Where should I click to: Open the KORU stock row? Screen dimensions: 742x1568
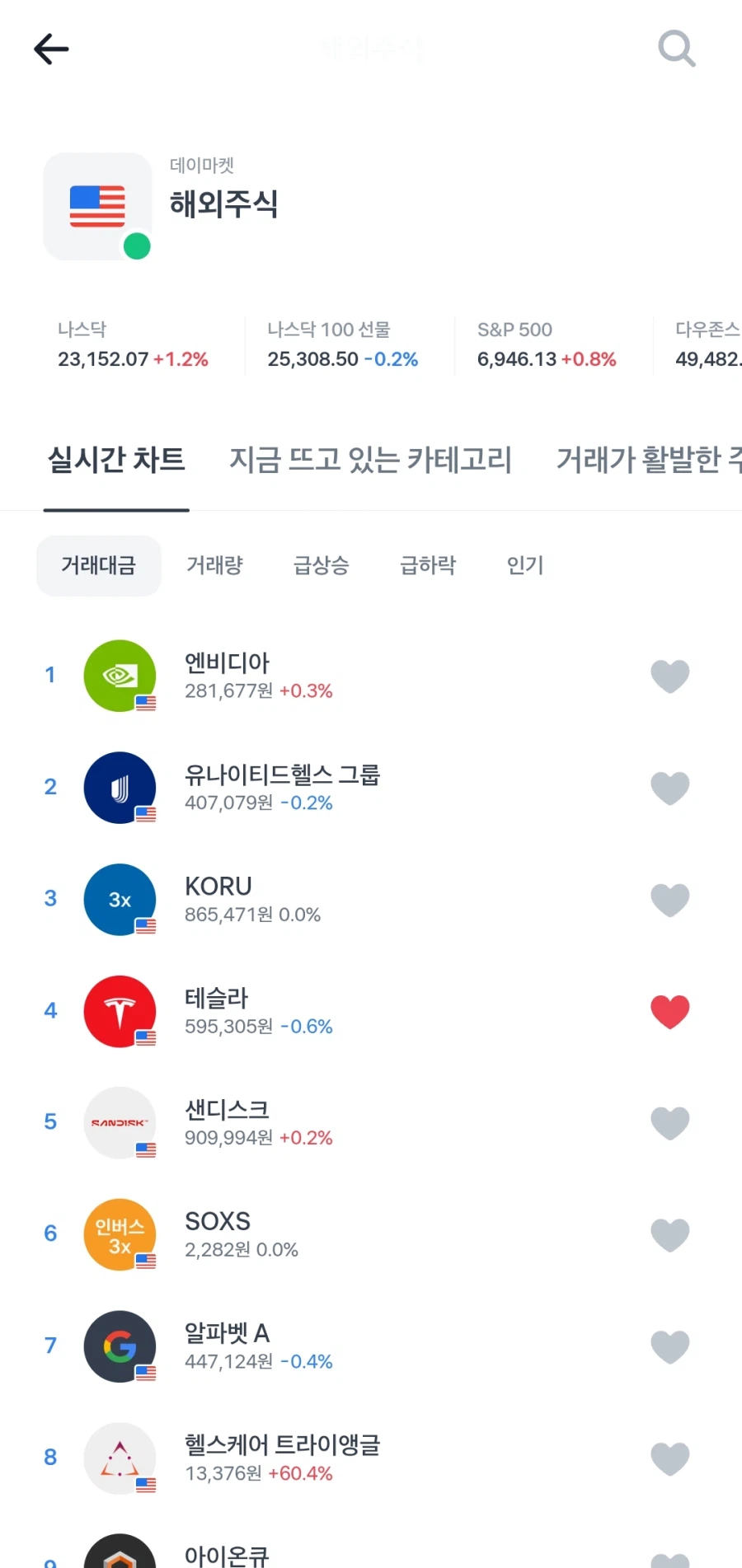[330, 899]
